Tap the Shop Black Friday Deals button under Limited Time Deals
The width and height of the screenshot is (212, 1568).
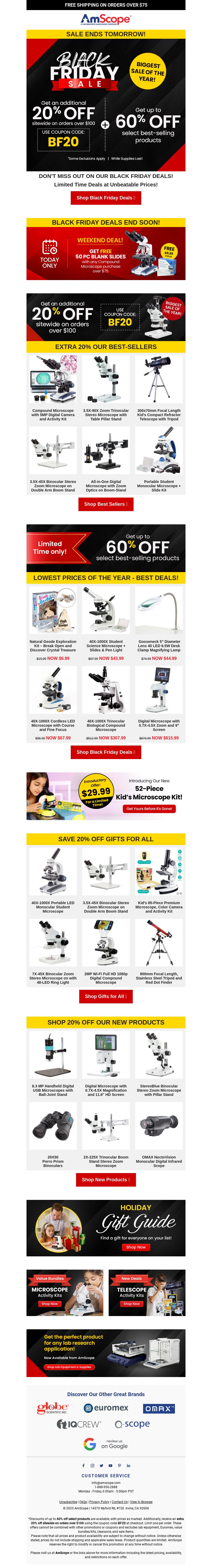tap(106, 198)
